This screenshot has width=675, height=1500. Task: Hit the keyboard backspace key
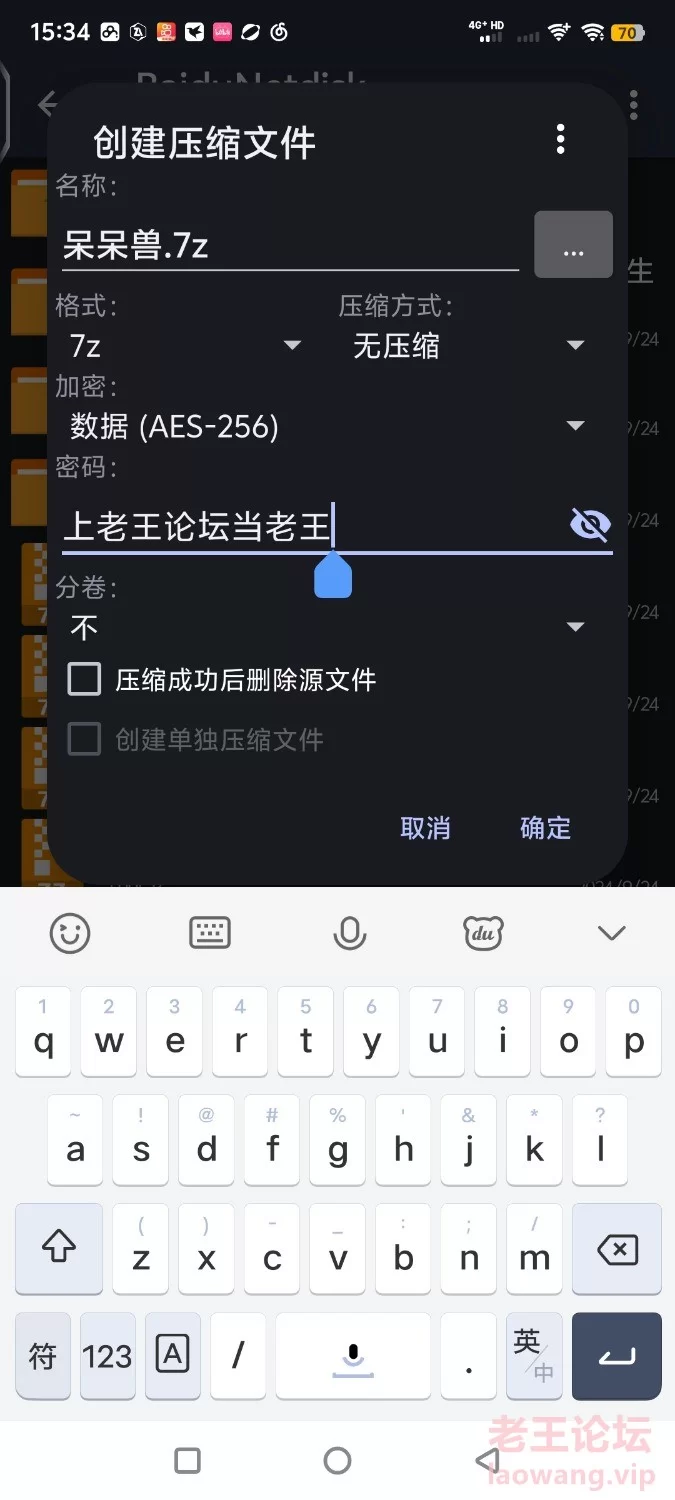pos(617,1250)
